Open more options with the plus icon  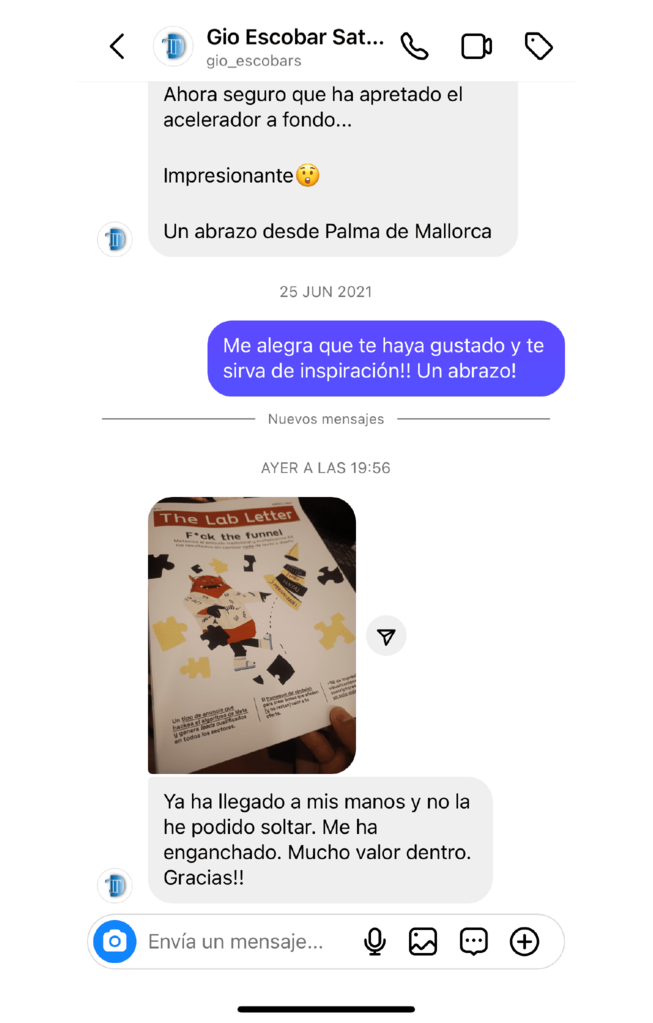[524, 941]
